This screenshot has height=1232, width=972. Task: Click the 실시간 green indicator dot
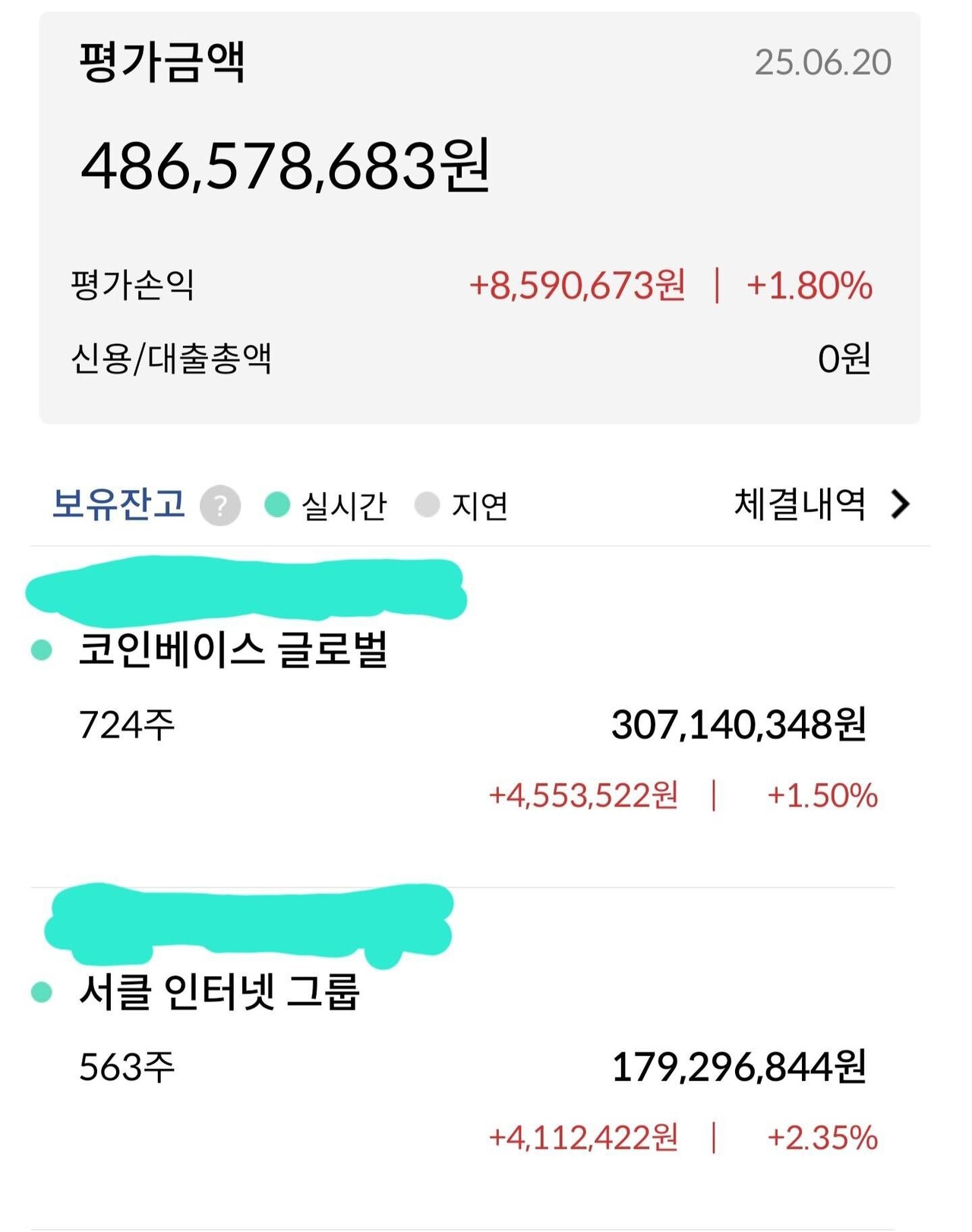tap(277, 505)
